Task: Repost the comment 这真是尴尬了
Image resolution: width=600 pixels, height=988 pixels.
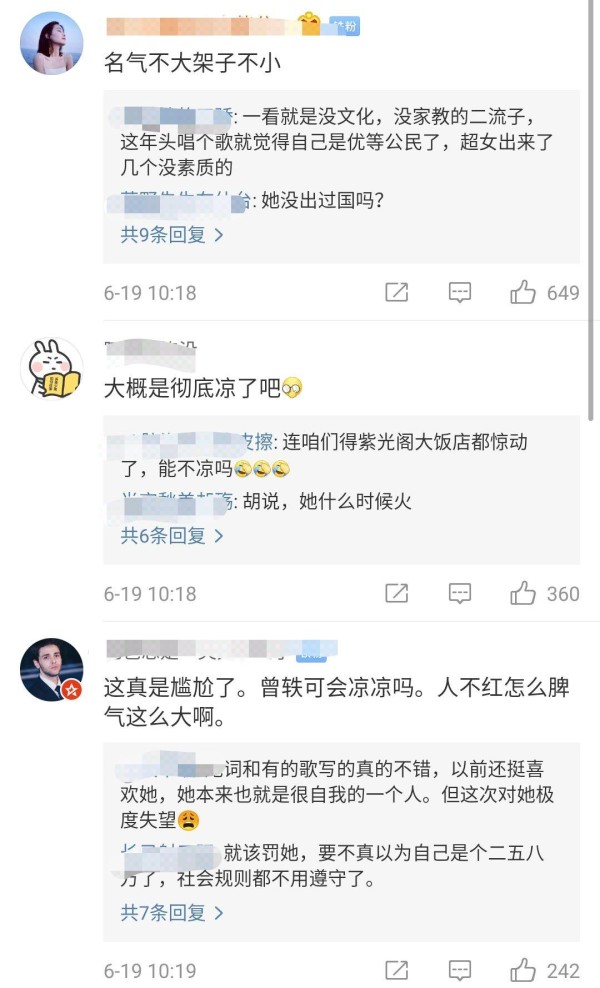Action: tap(396, 970)
